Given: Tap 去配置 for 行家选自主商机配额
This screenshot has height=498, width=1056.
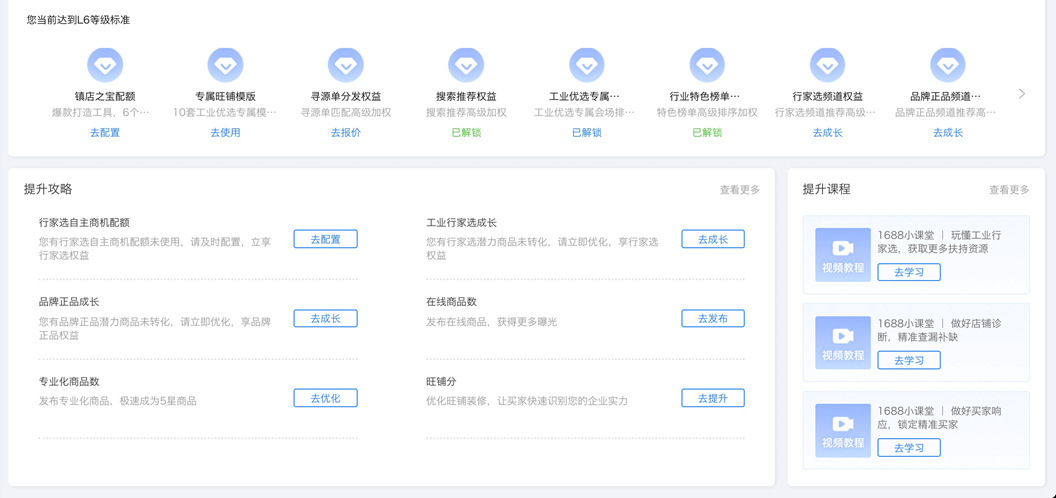Looking at the screenshot, I should click(325, 239).
